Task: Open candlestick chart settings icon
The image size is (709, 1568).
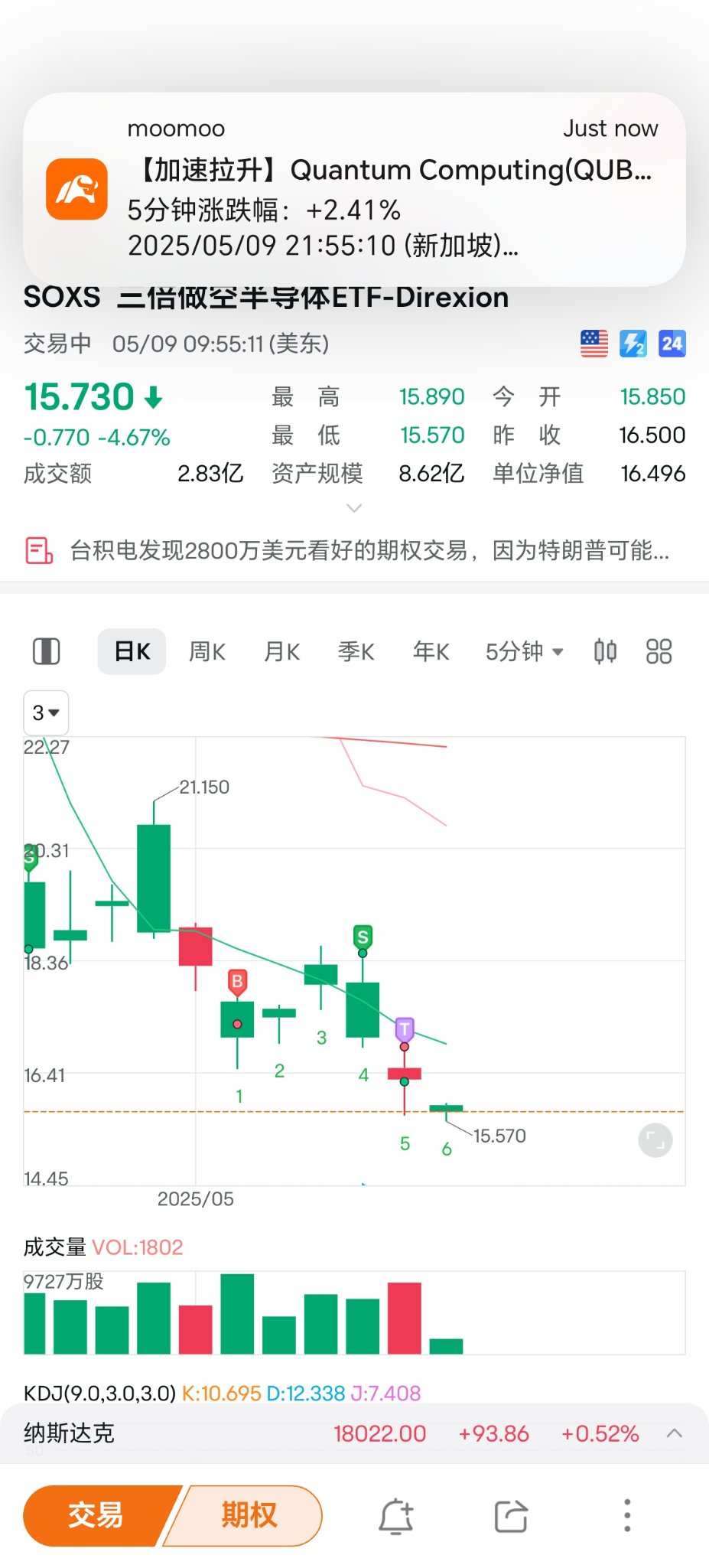Action: tap(605, 652)
